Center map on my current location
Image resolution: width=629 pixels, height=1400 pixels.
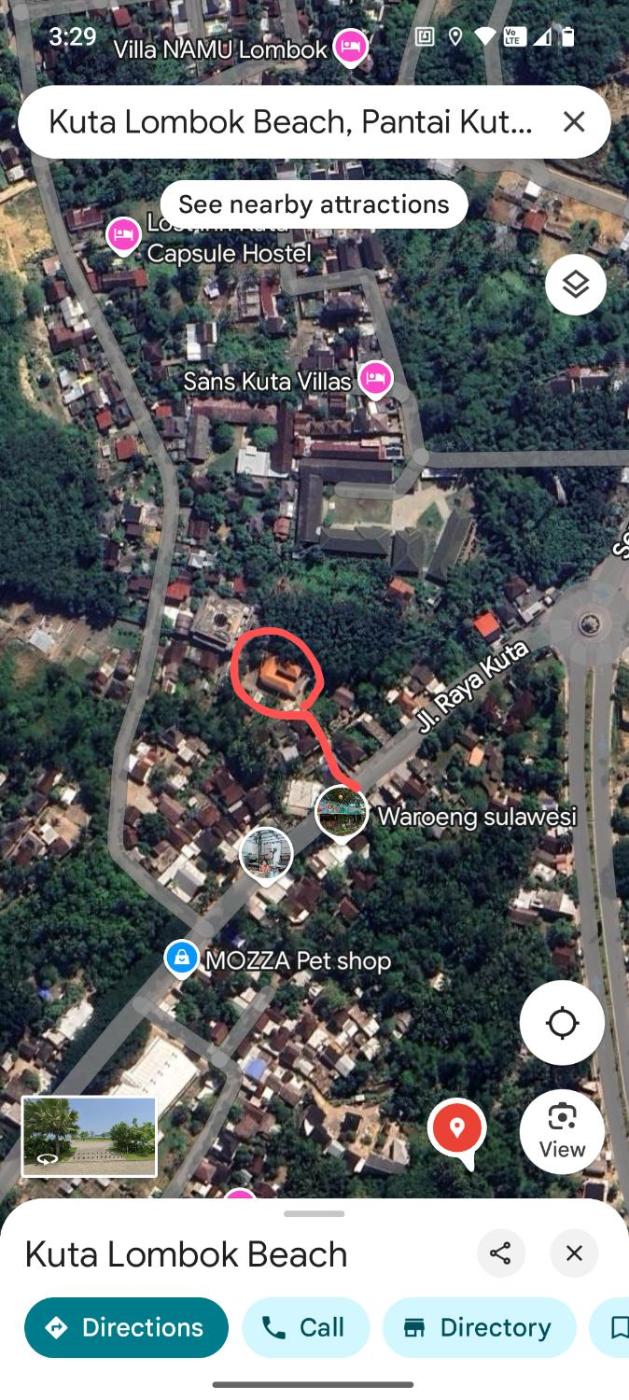562,1023
